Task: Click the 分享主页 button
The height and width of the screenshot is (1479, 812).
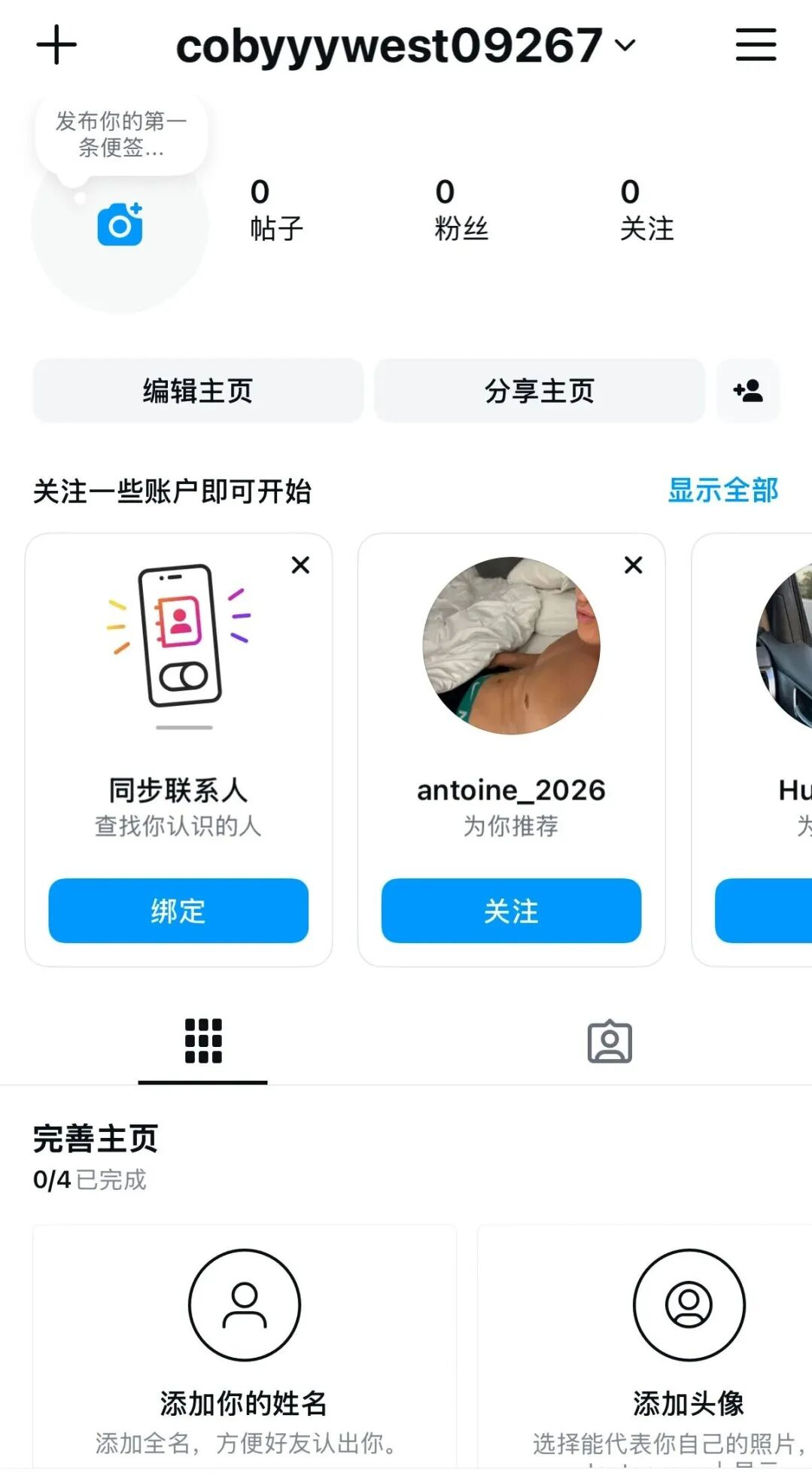Action: click(x=540, y=390)
